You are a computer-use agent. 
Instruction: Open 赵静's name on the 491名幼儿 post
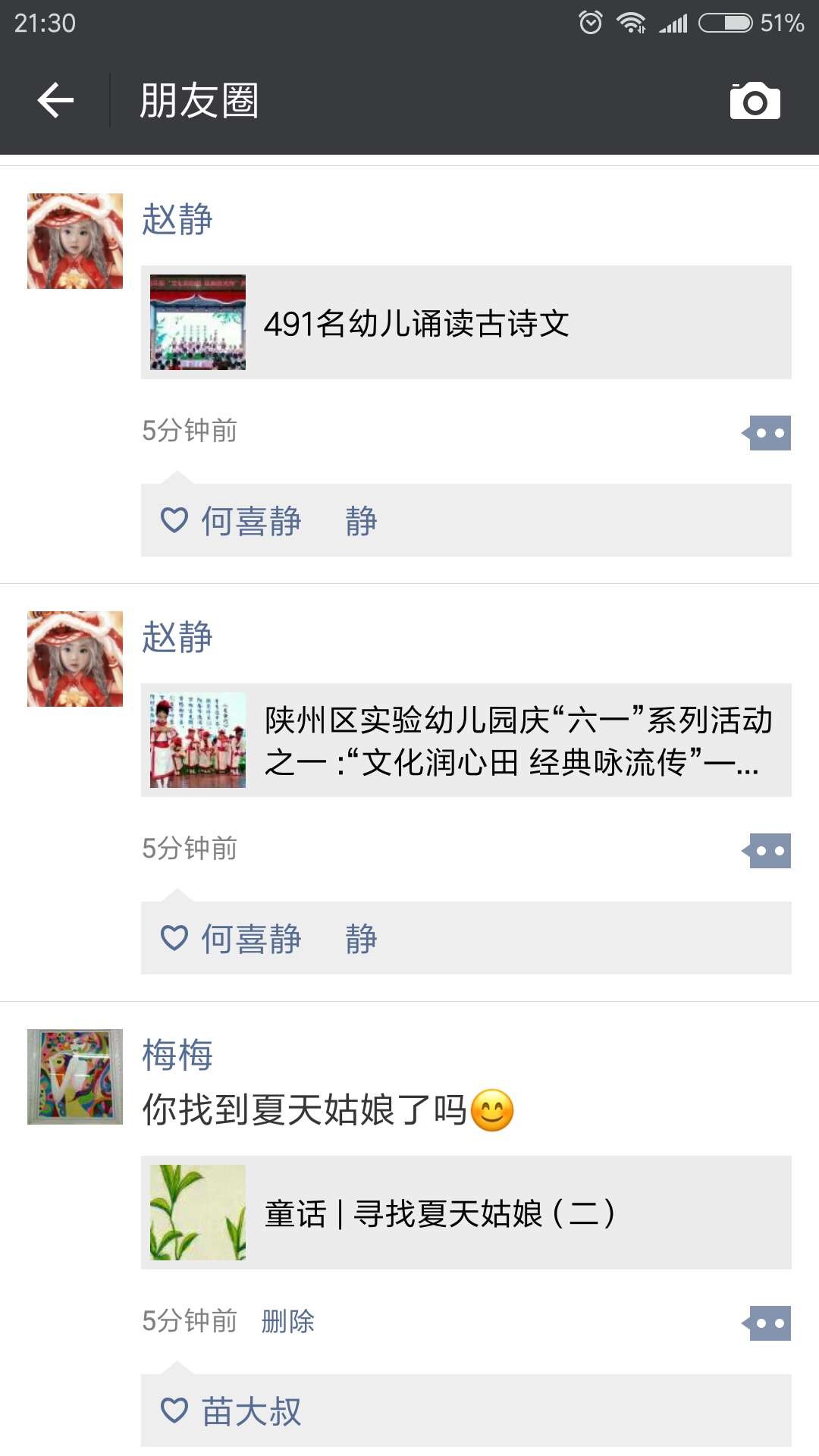point(177,220)
